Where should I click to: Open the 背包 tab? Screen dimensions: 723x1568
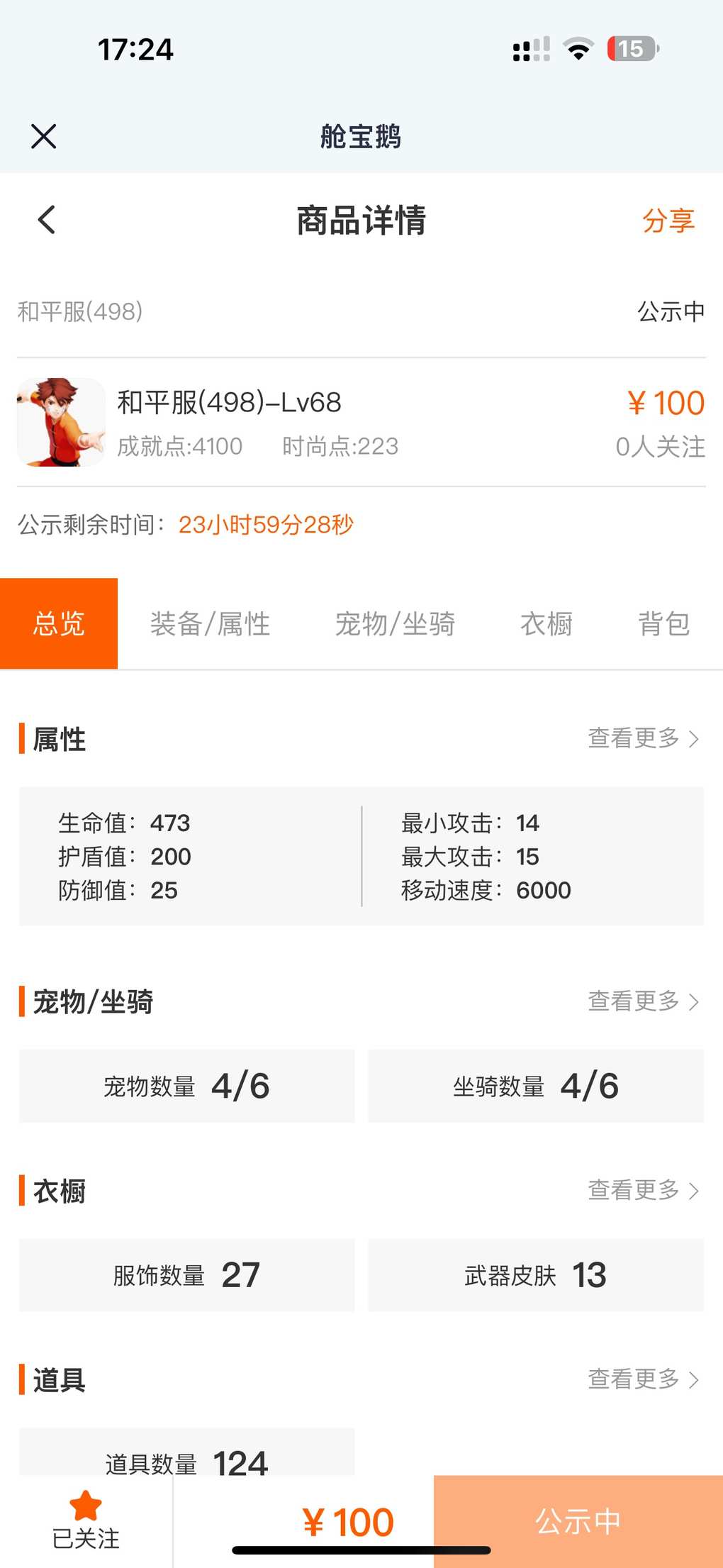click(663, 624)
